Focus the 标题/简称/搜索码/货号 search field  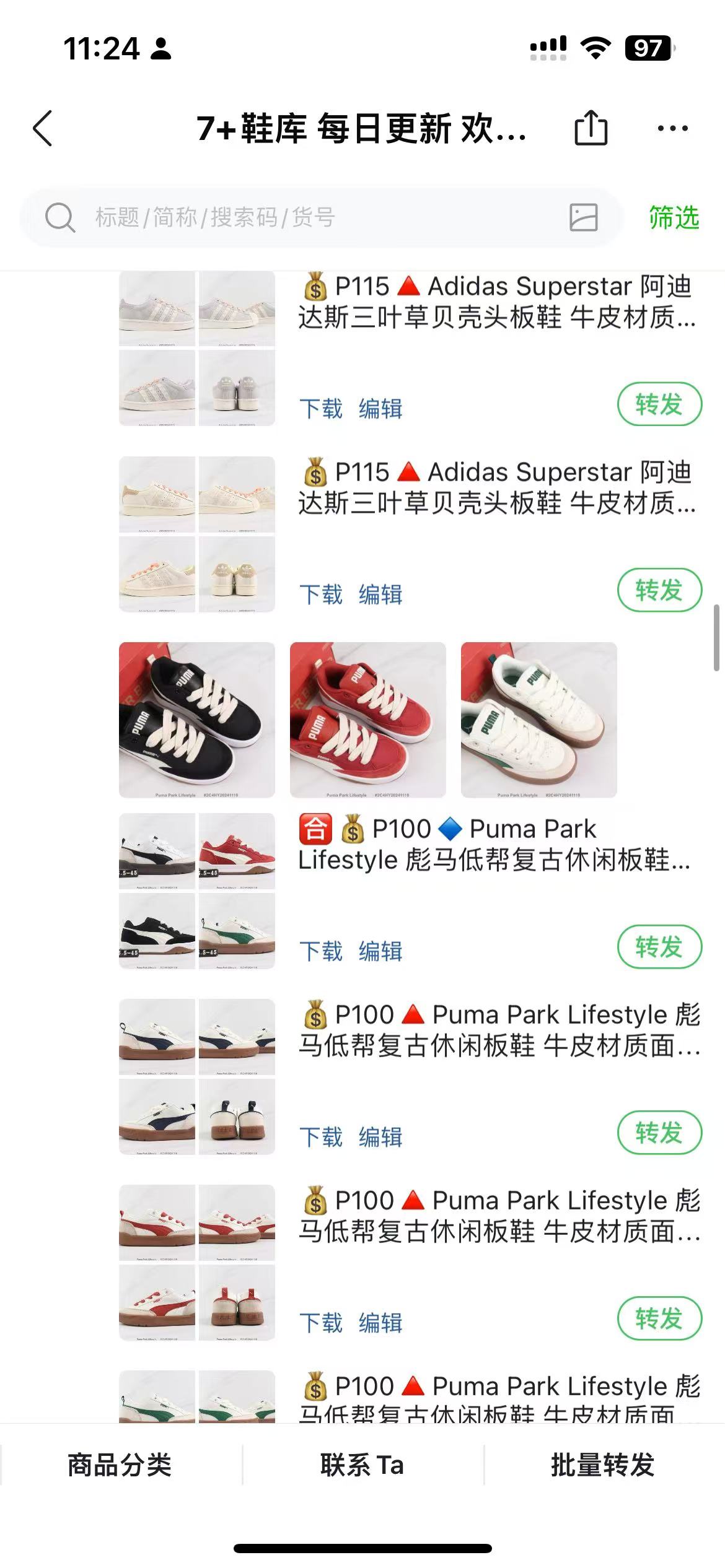tap(310, 217)
